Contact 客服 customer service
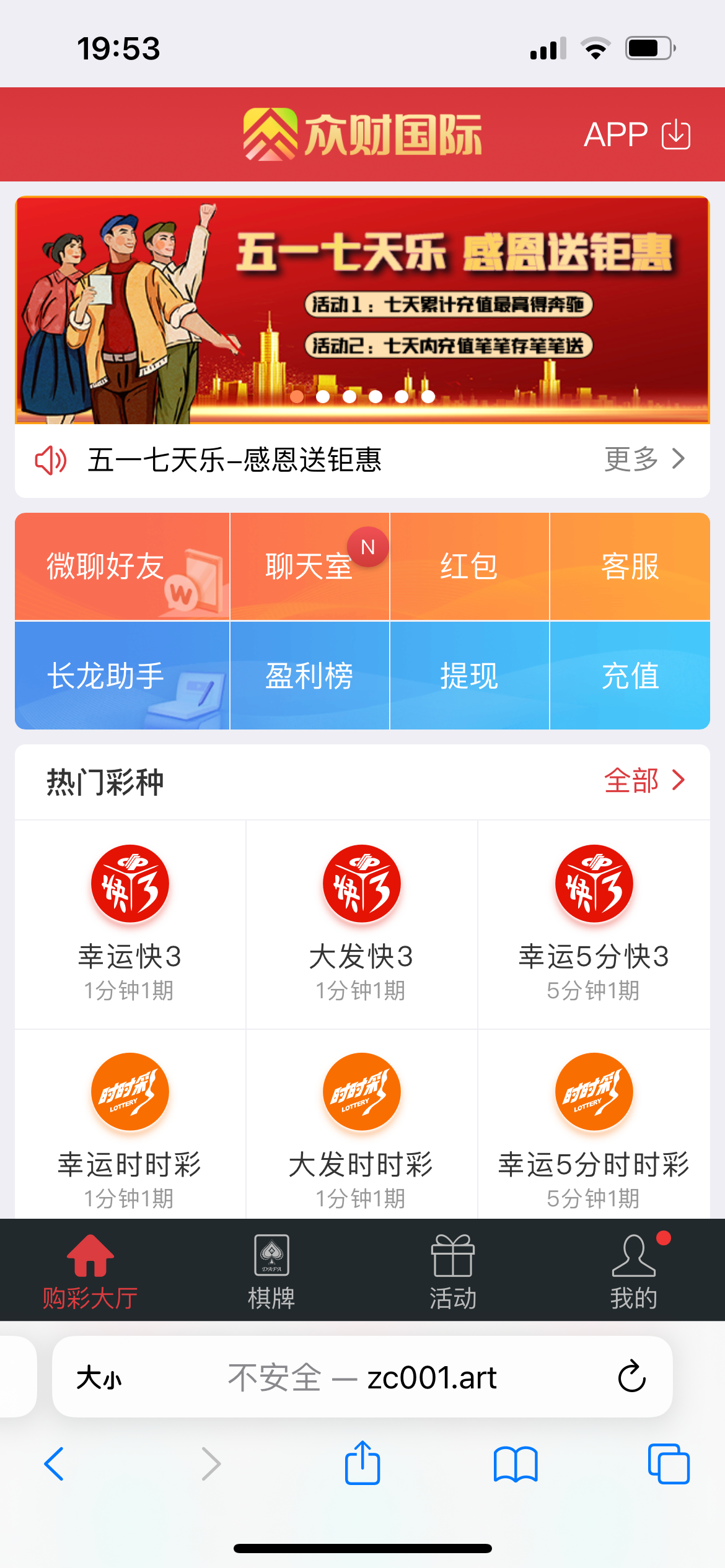This screenshot has height=1568, width=725. 630,567
